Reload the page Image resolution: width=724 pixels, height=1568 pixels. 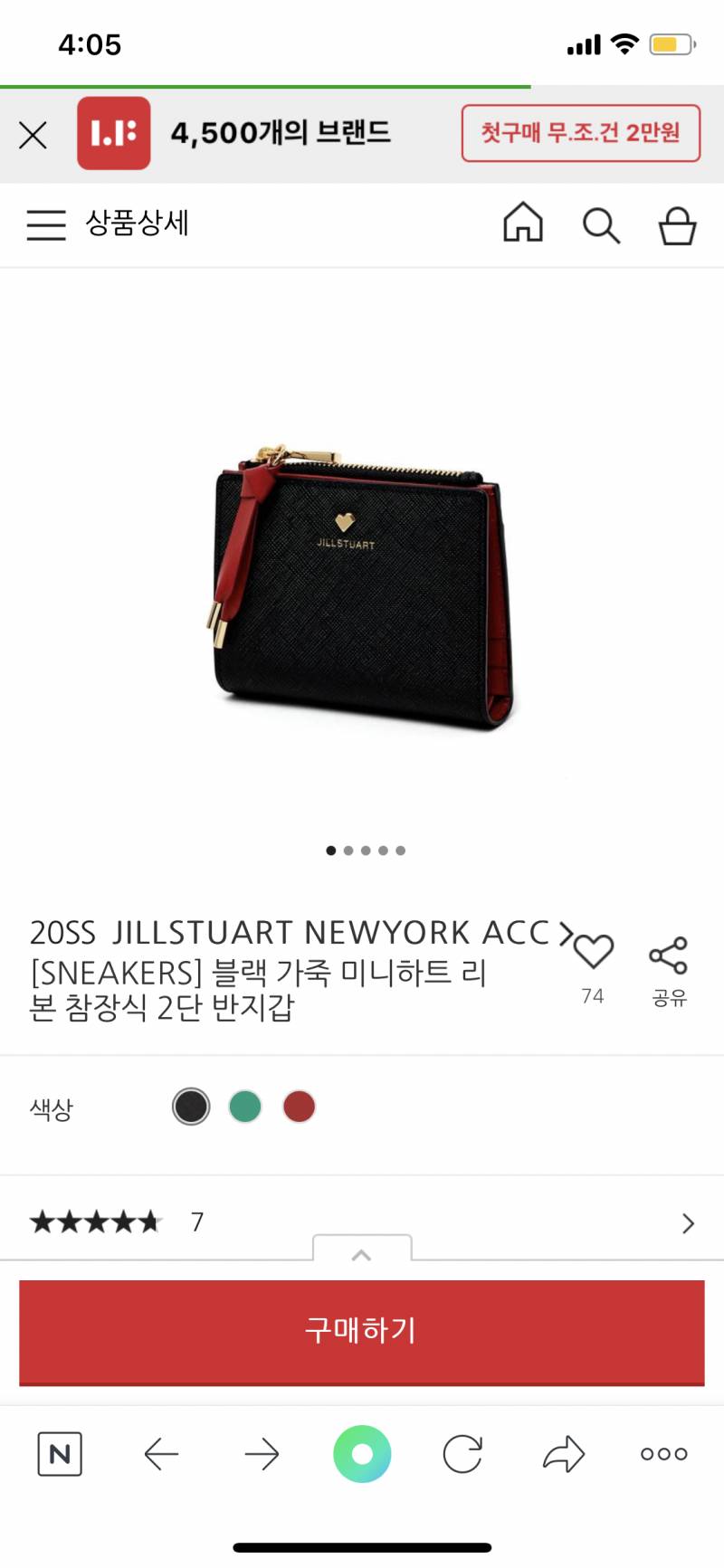pos(462,1454)
